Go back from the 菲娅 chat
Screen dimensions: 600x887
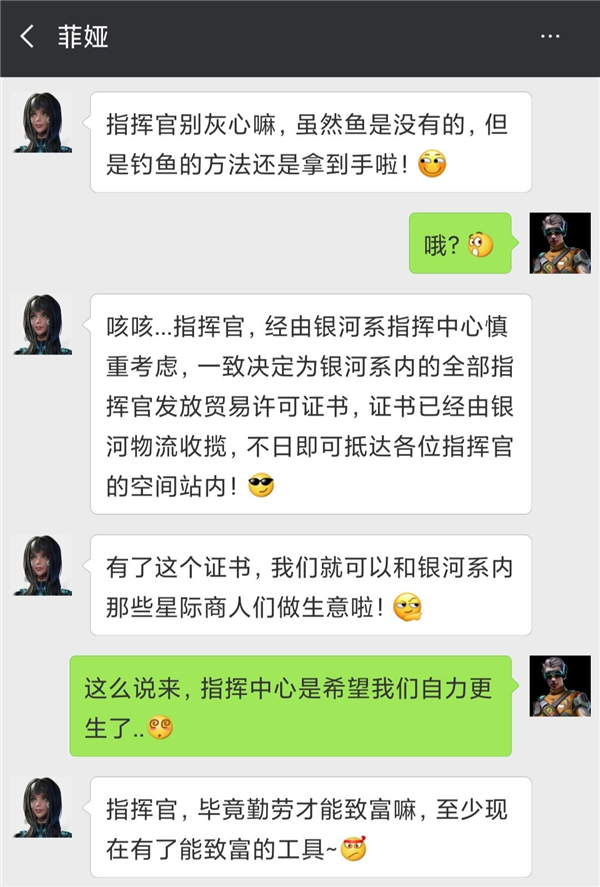click(28, 37)
